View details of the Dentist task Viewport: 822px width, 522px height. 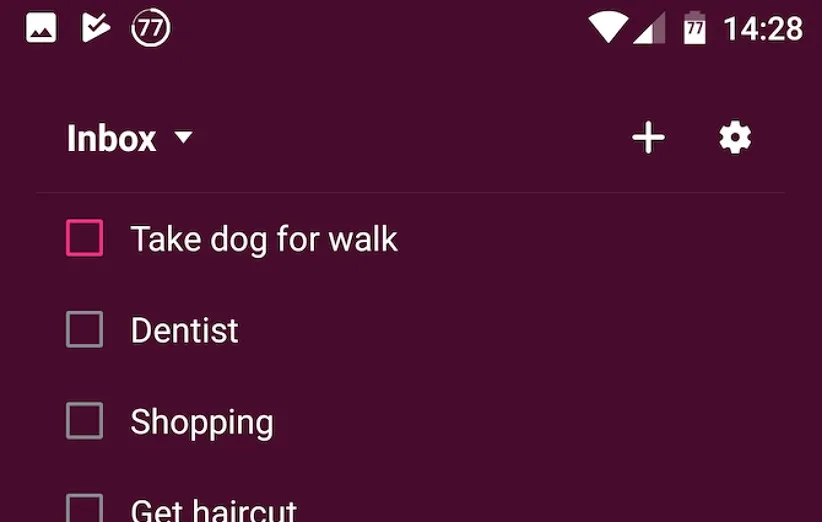click(x=185, y=330)
